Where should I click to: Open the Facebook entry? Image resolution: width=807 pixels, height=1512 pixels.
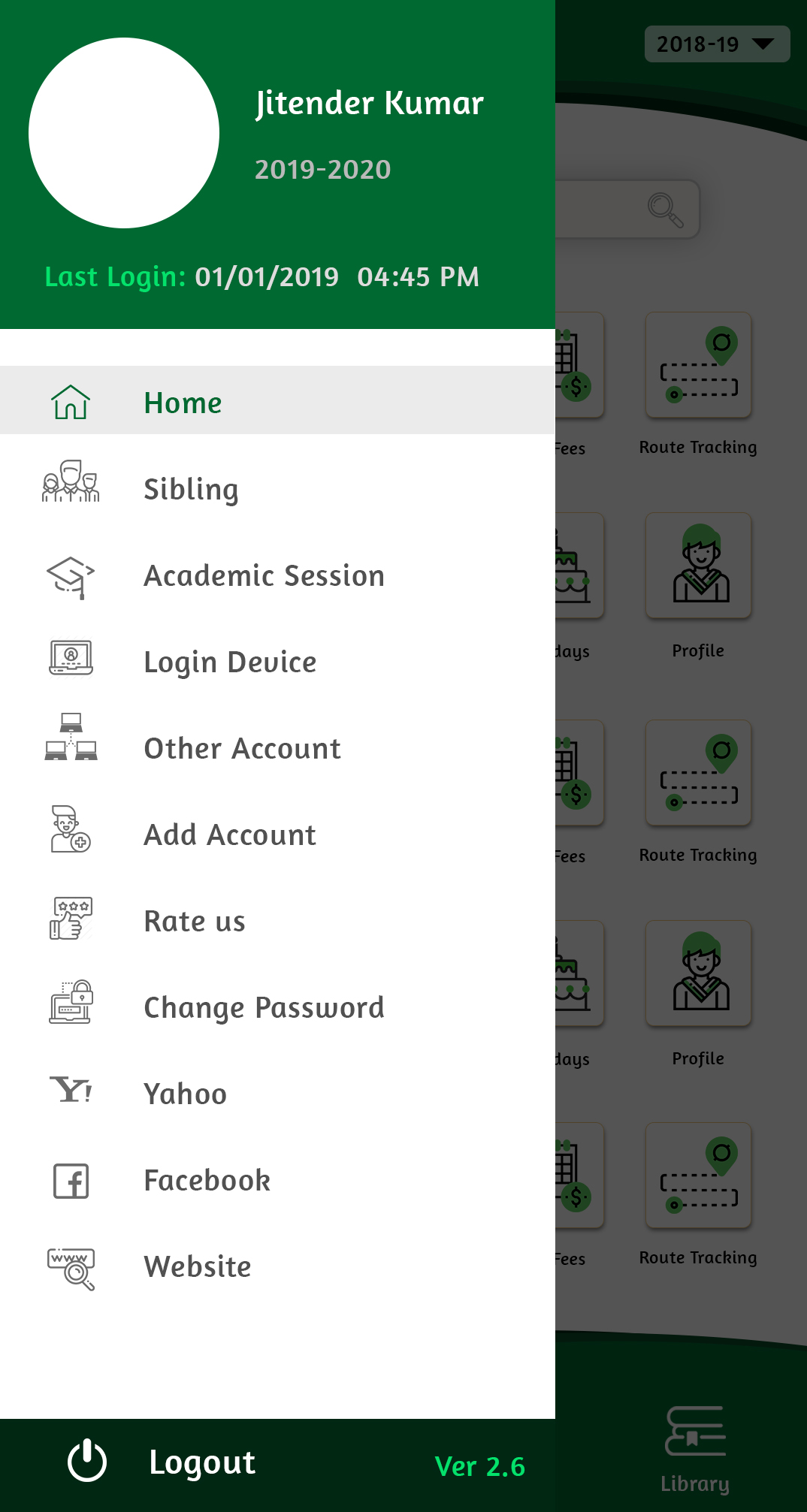pyautogui.click(x=277, y=1179)
